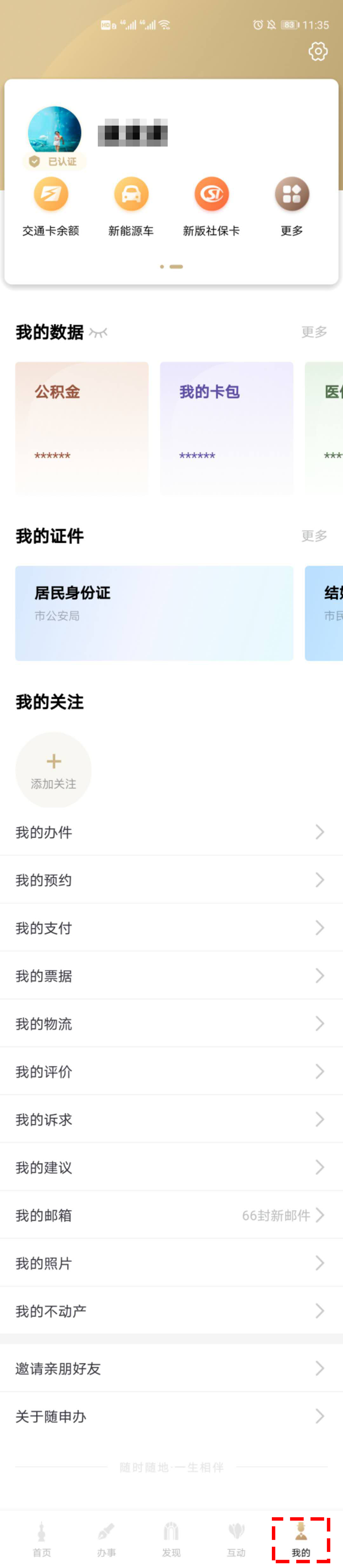Open the settings gear icon
This screenshot has height=1568, width=343.
coord(317,52)
